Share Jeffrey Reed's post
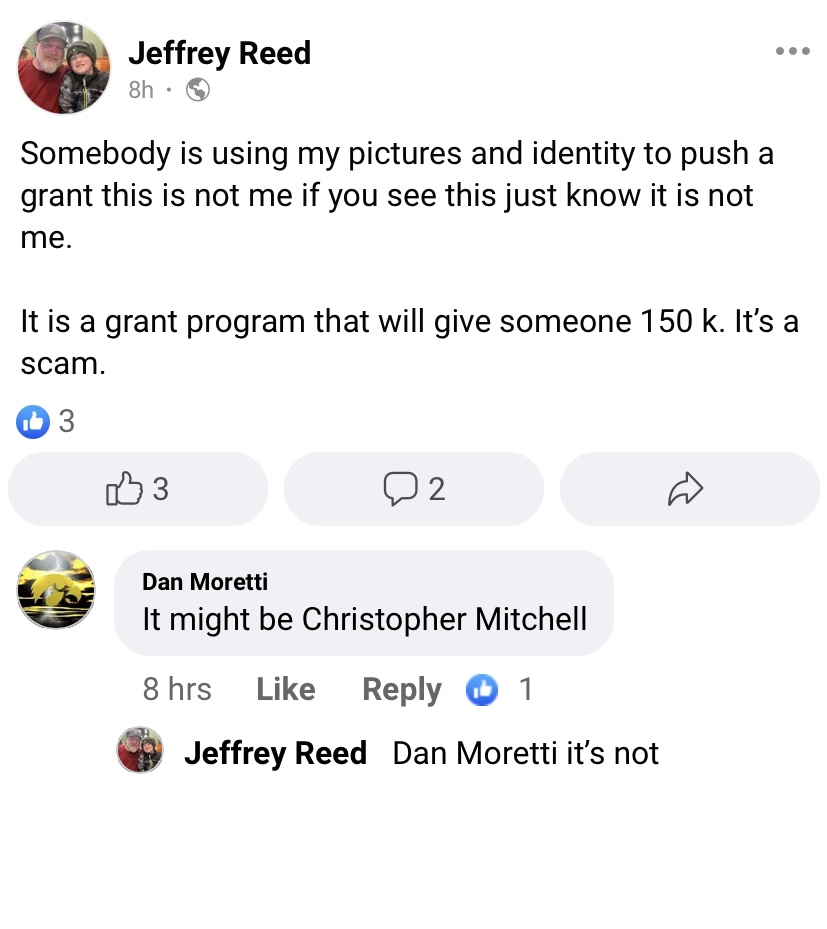This screenshot has width=827, height=929. 688,489
